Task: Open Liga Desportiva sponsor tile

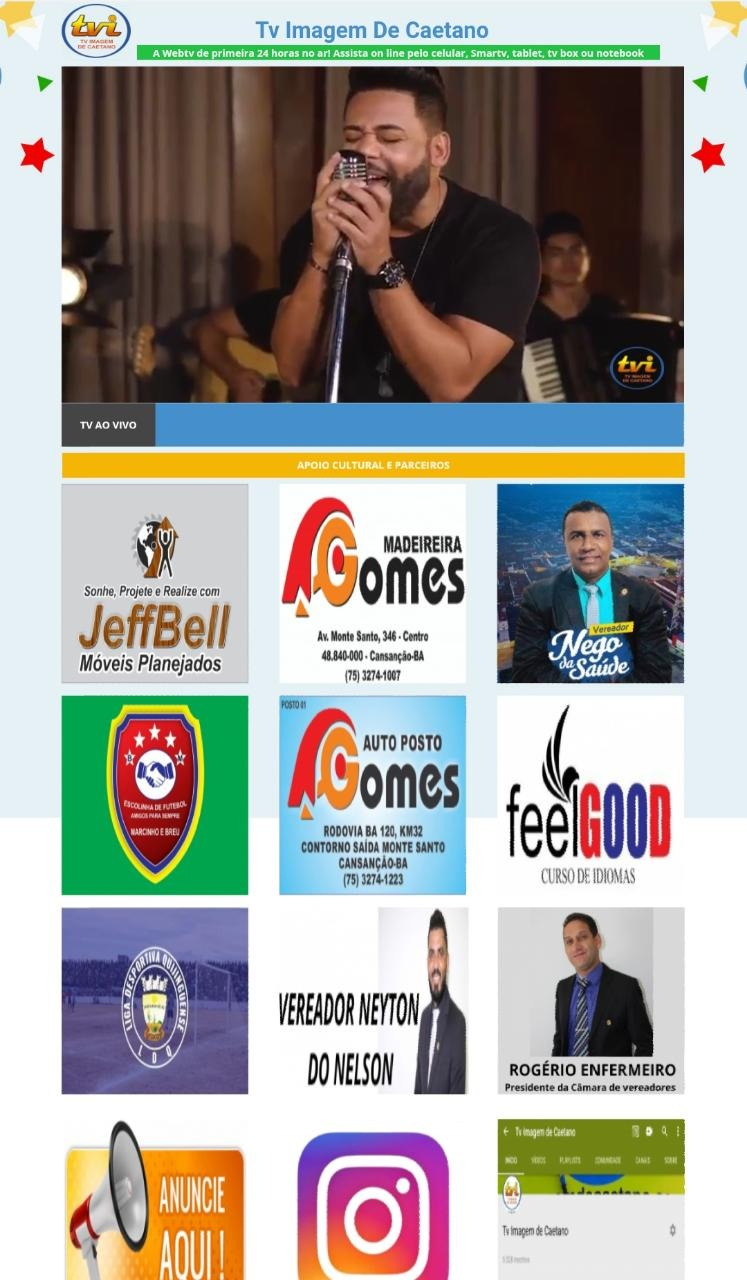Action: point(155,1001)
